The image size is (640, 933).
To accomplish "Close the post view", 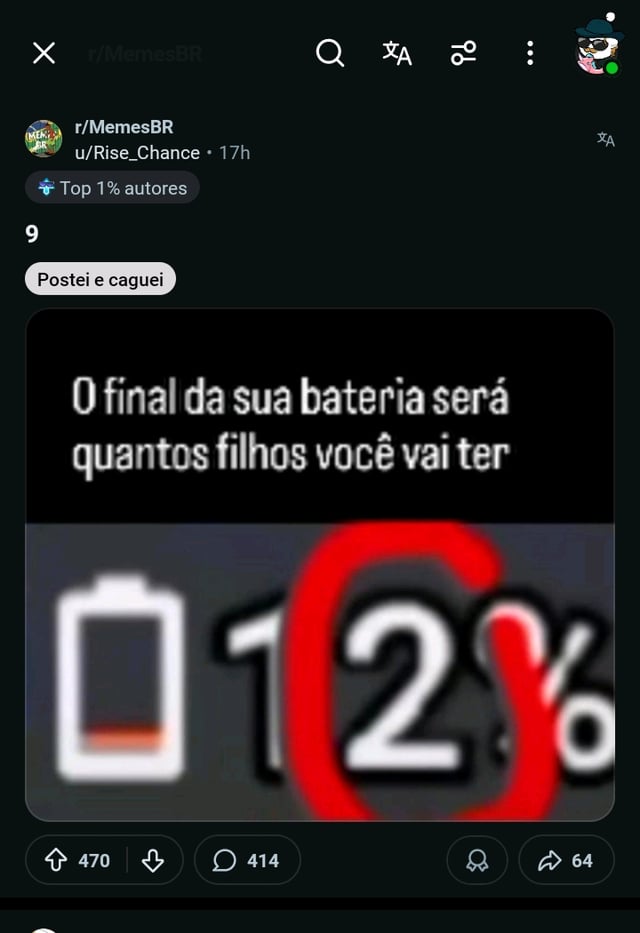I will pyautogui.click(x=44, y=53).
